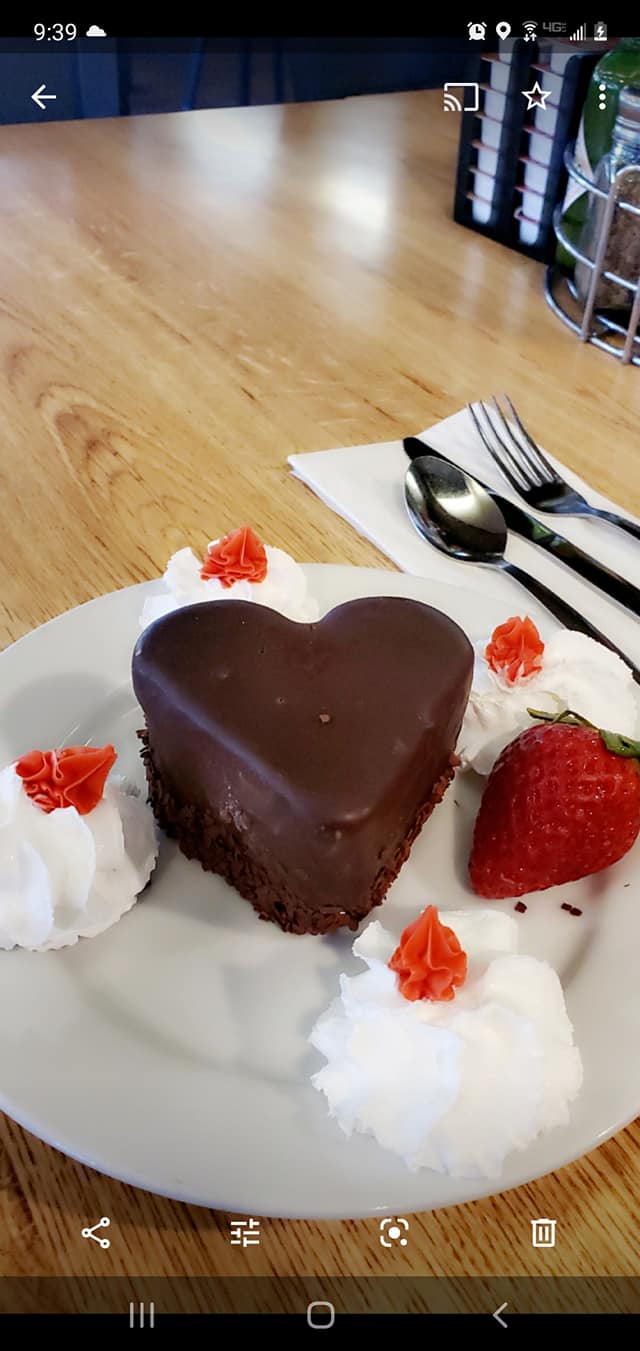Open recent apps from the navigation bar
This screenshot has height=1351, width=640.
coord(142,1315)
